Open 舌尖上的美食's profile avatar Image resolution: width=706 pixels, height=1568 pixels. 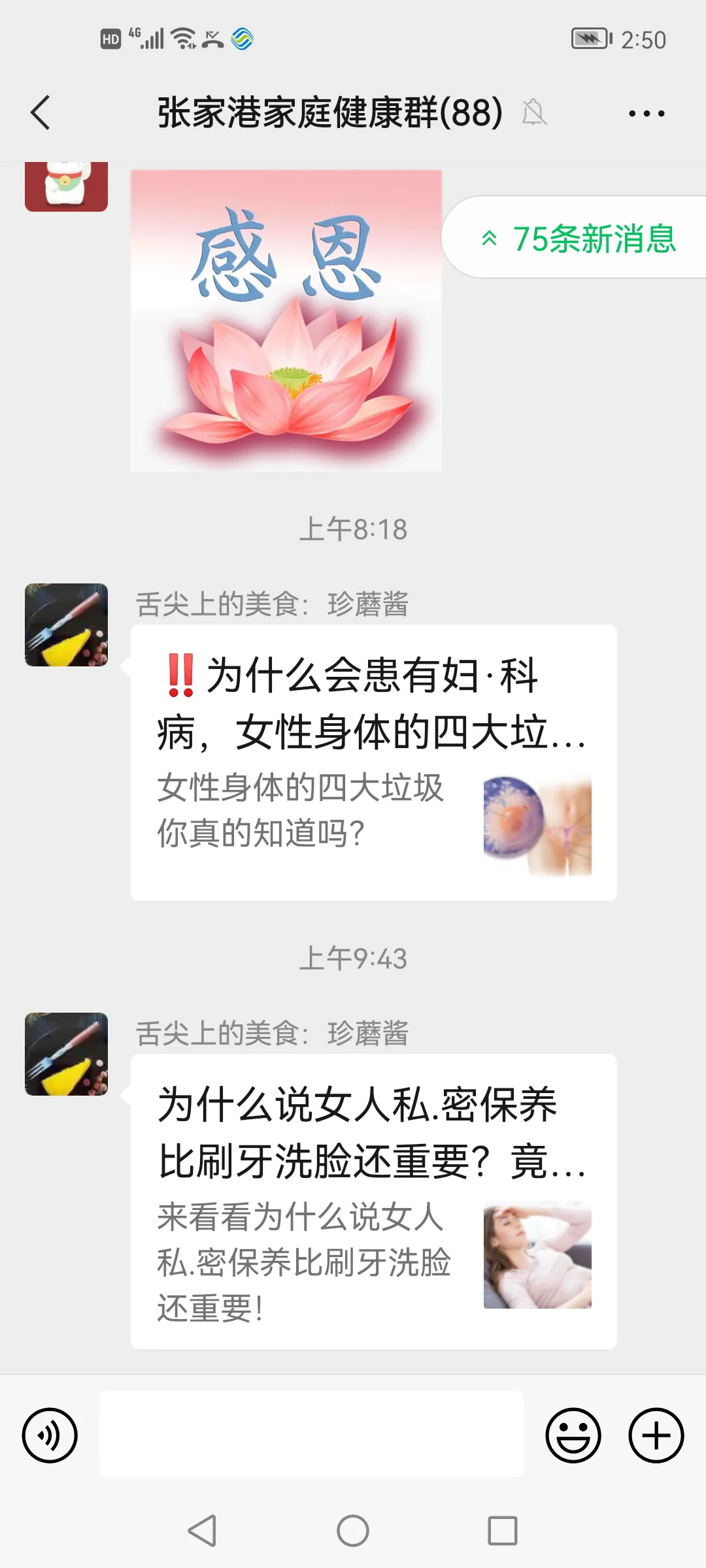[65, 624]
